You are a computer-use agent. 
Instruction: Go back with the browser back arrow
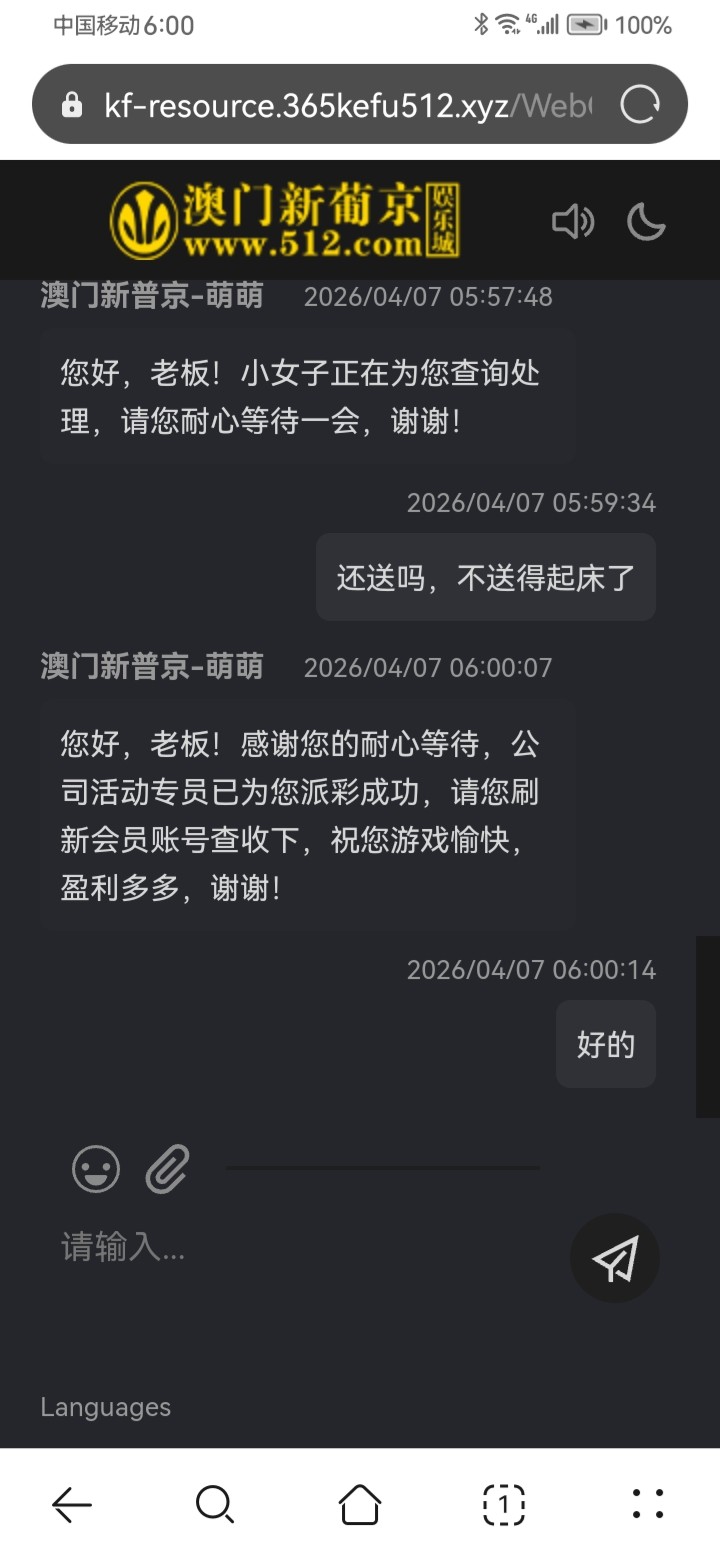(72, 1503)
